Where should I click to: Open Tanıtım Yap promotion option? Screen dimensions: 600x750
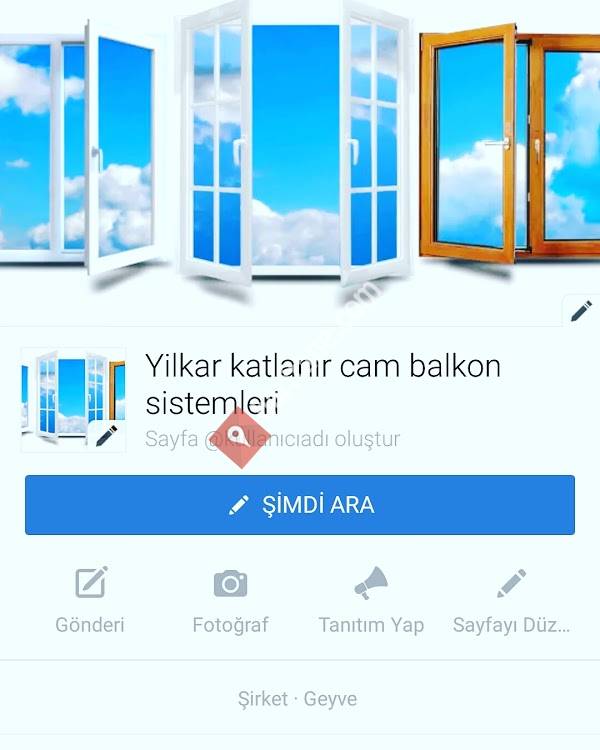371,600
